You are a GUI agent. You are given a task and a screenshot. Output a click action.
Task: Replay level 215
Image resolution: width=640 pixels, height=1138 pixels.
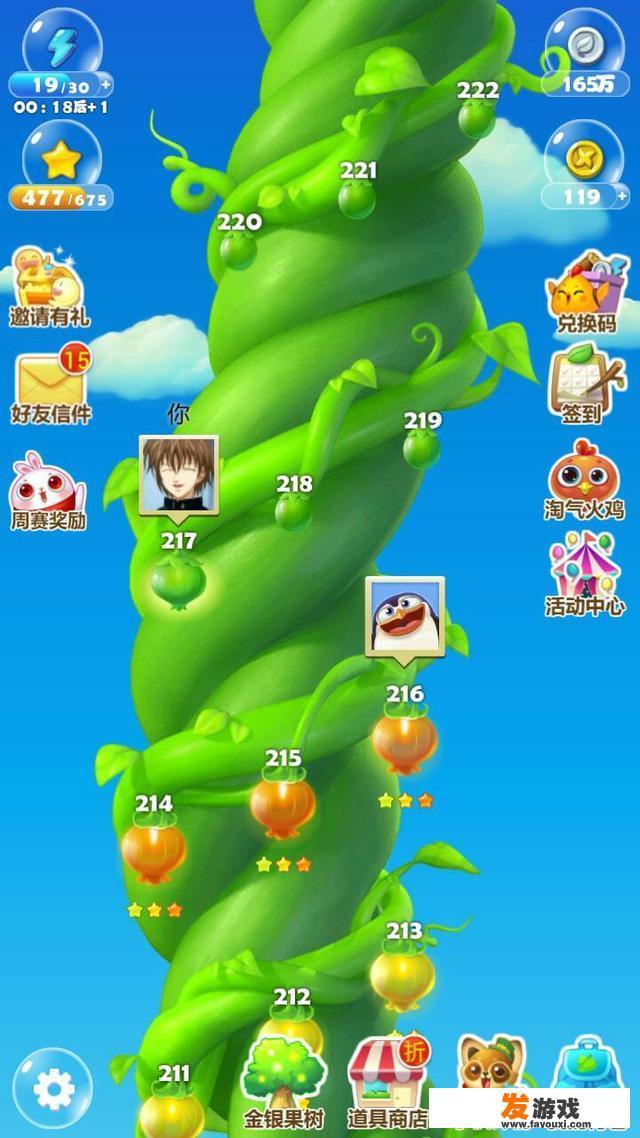(283, 805)
